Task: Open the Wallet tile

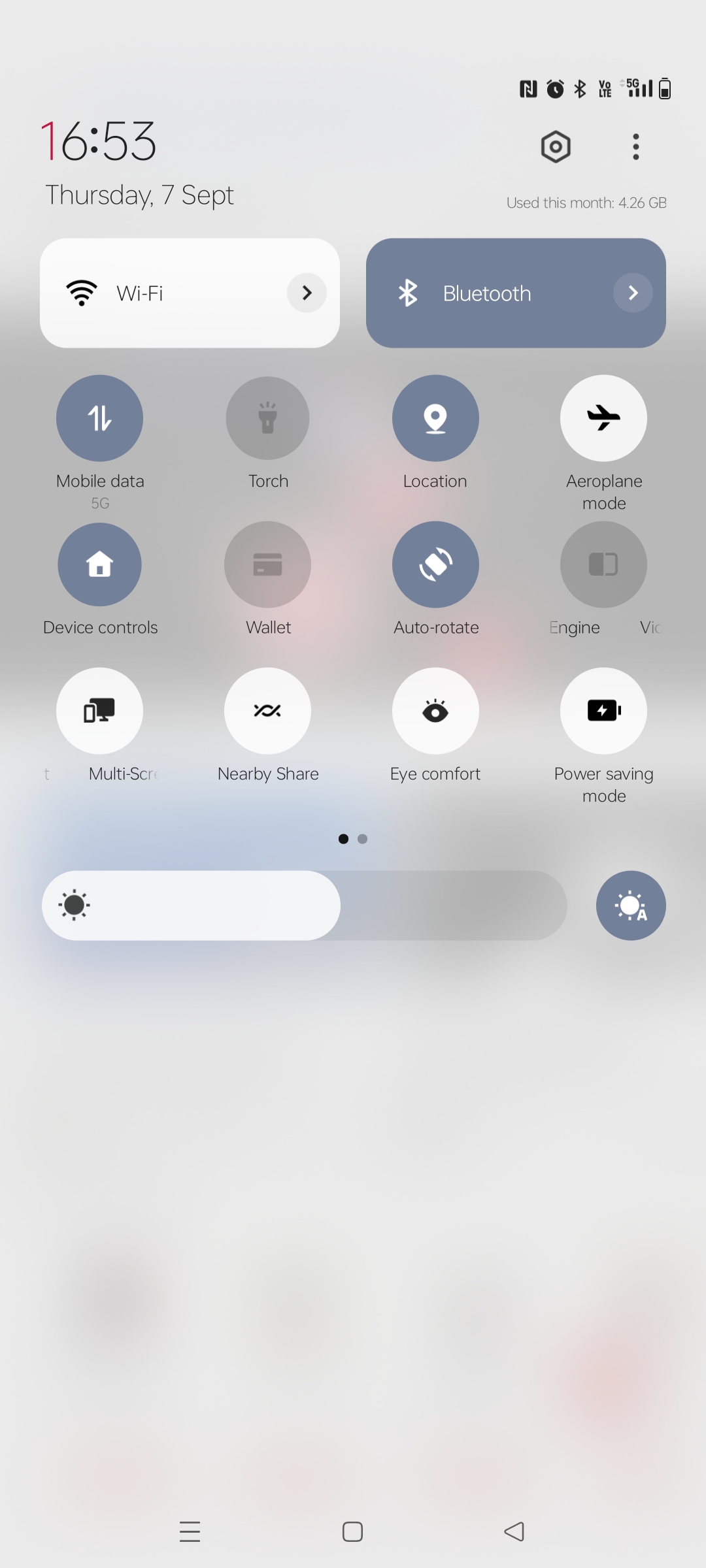Action: (x=267, y=564)
